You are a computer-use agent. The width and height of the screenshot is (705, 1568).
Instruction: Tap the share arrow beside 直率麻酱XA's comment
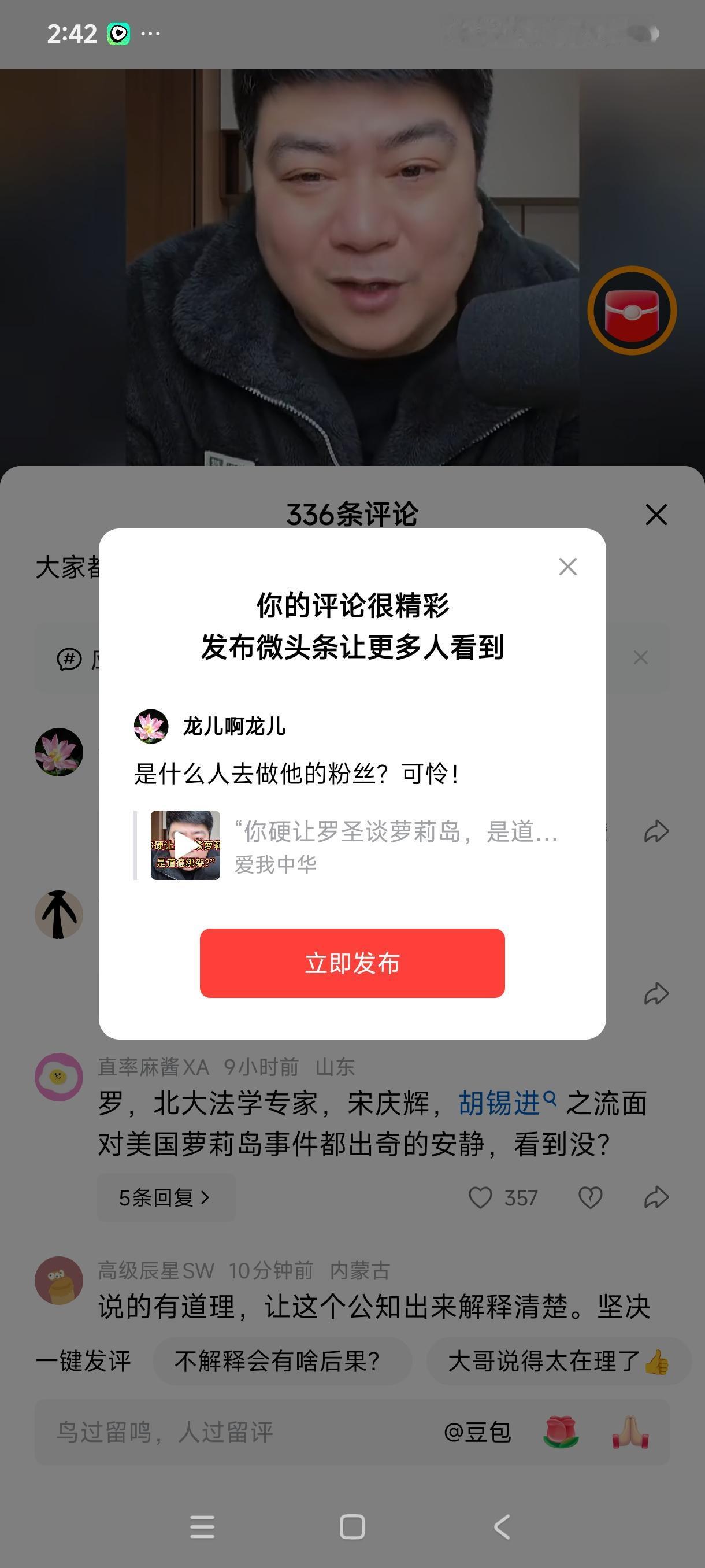point(656,1197)
